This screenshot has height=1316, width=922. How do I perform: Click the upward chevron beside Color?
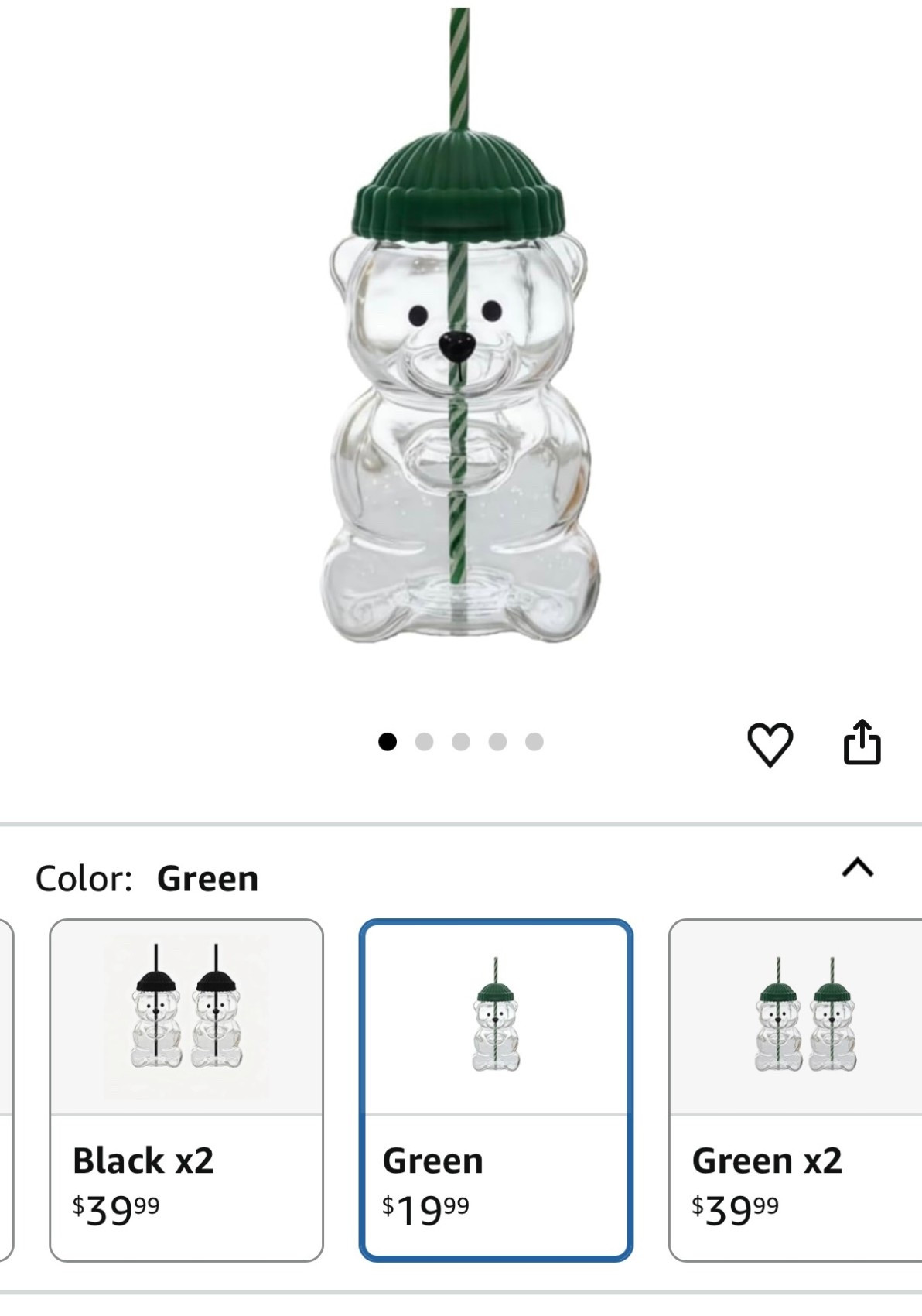(859, 869)
